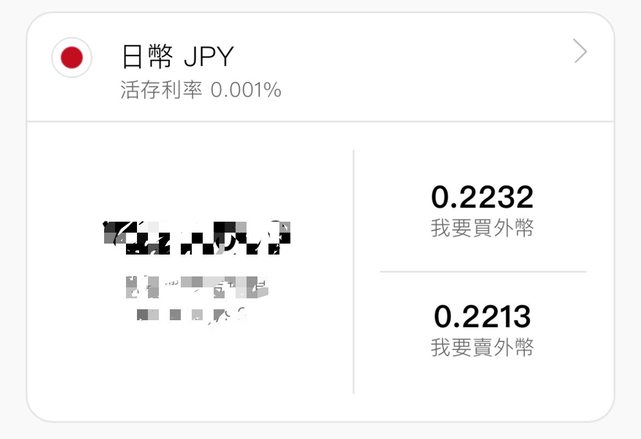Tap 我要買外幣 at rate 0.2232

[482, 211]
